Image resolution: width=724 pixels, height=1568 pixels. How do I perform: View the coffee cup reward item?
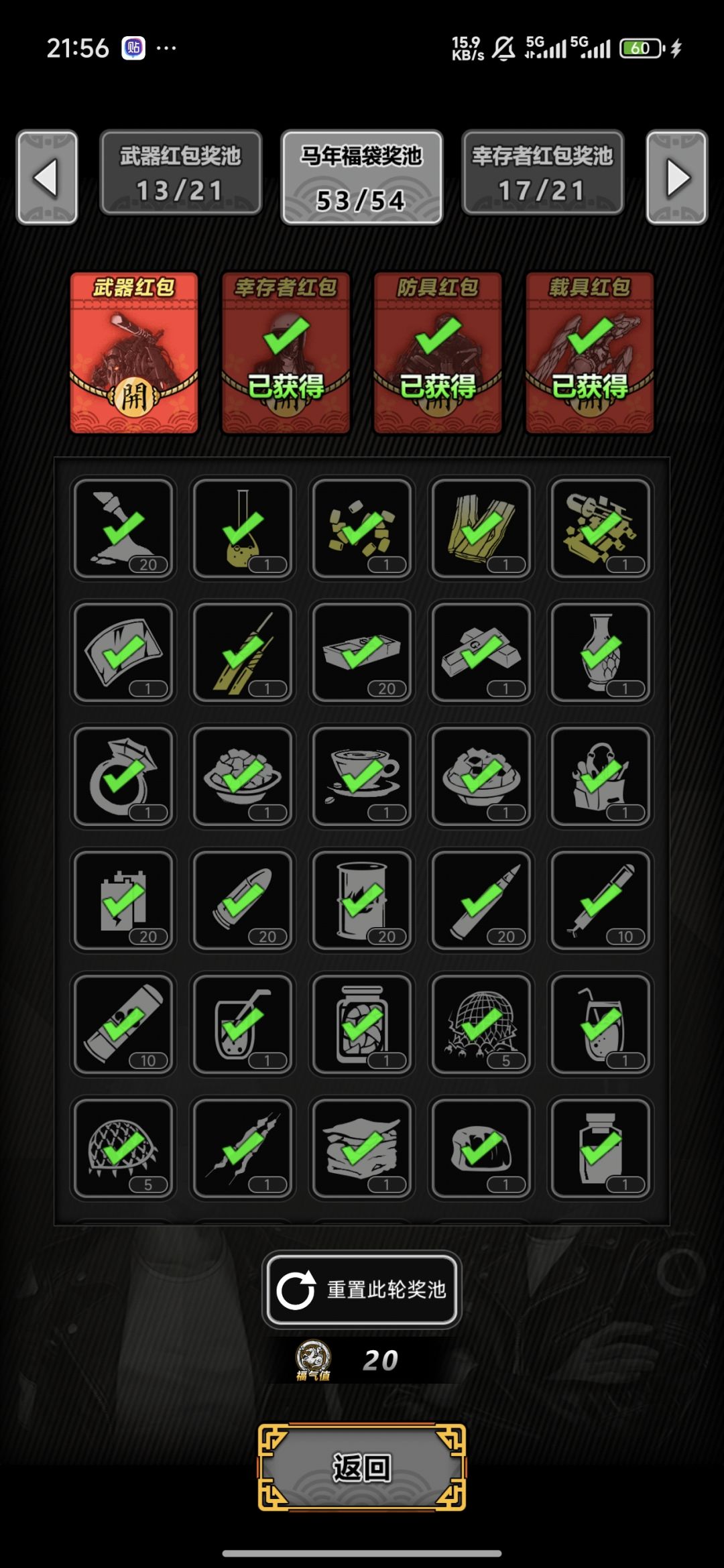[x=361, y=776]
